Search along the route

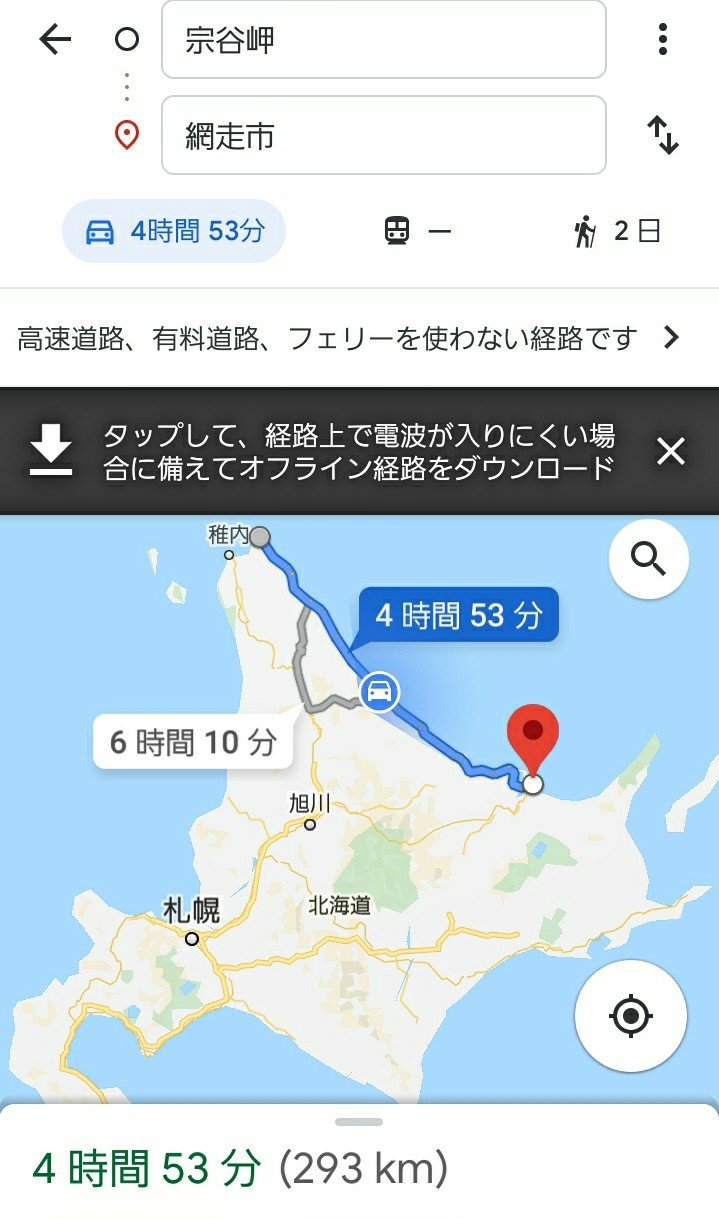tap(648, 560)
